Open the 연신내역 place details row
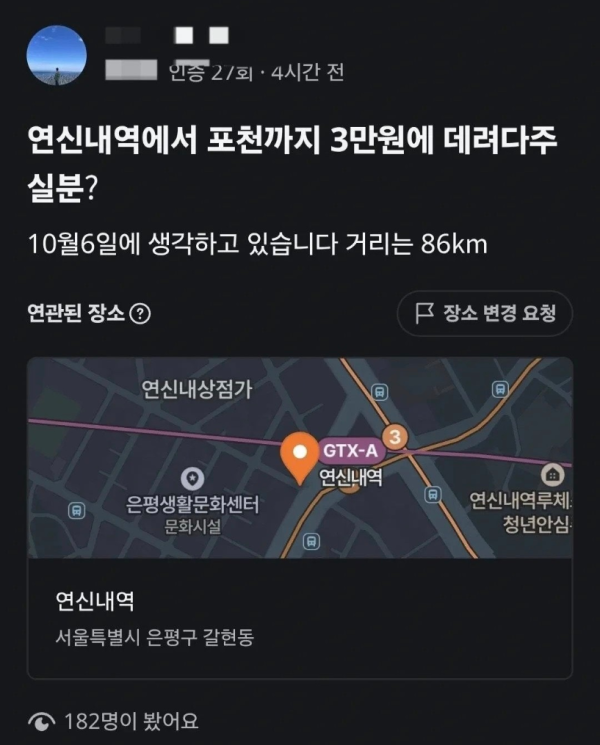Viewport: 600px width, 745px height. tap(299, 618)
